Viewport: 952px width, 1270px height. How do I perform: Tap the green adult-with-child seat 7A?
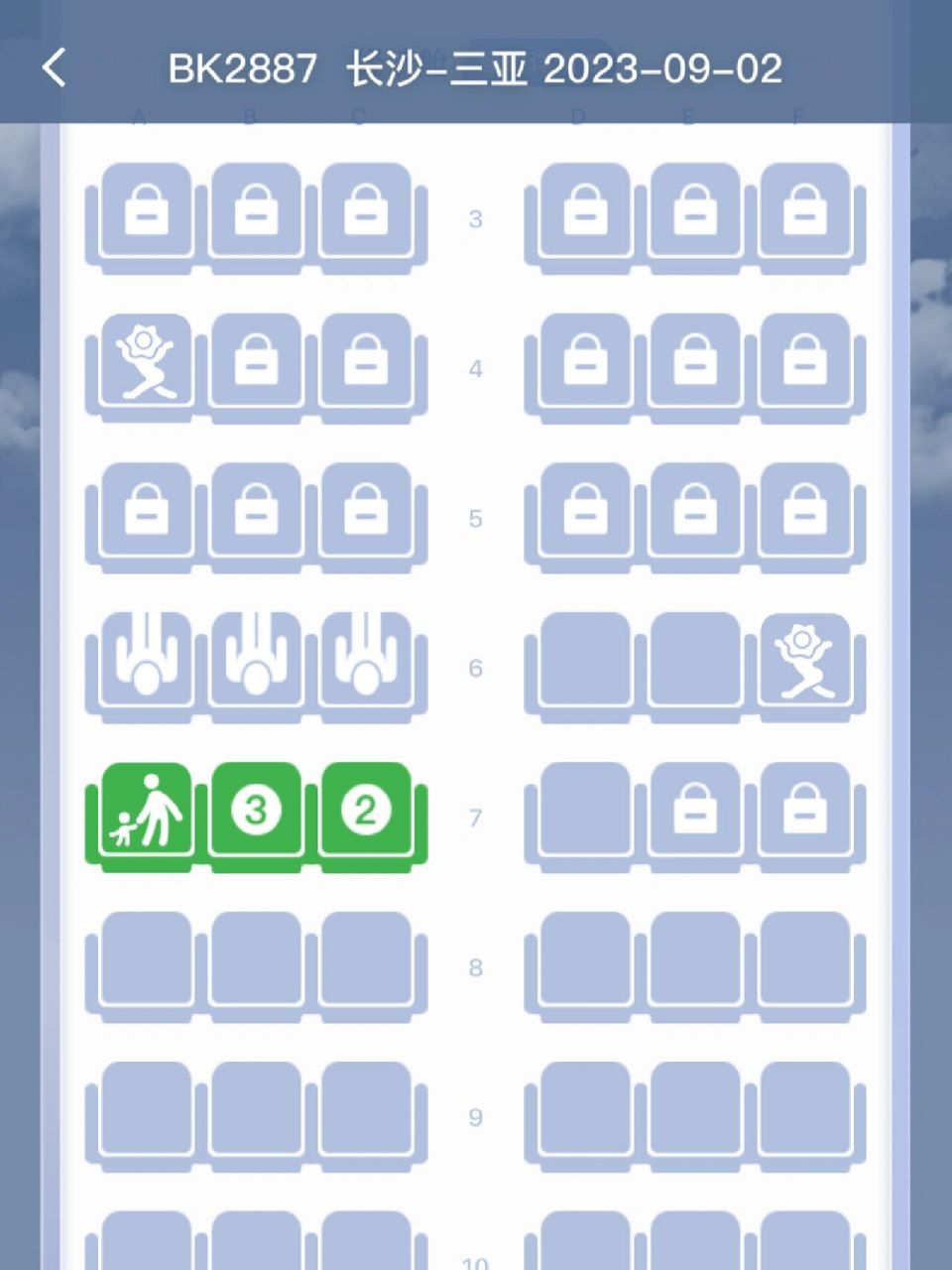[x=146, y=813]
